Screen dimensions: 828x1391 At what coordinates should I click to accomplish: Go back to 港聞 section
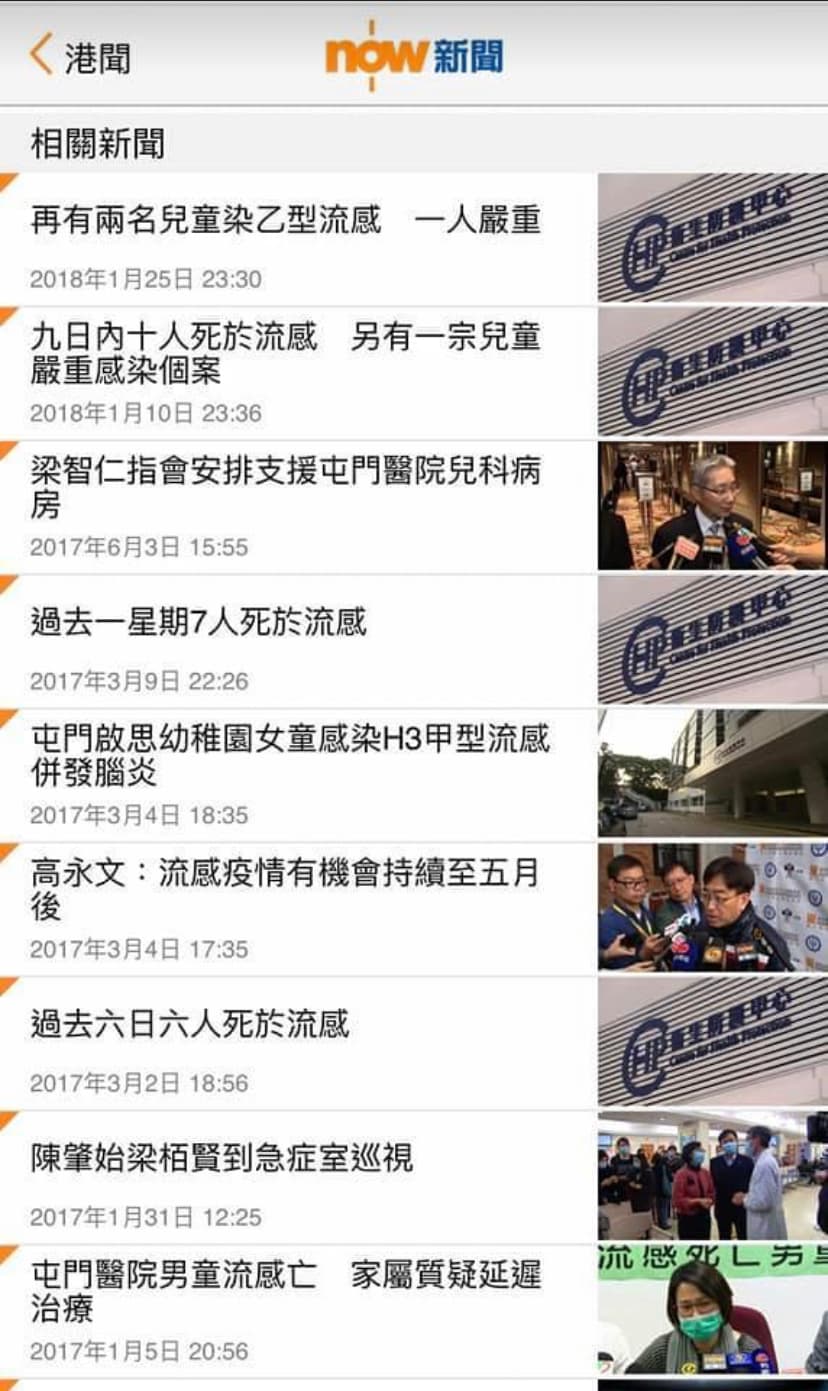point(80,56)
